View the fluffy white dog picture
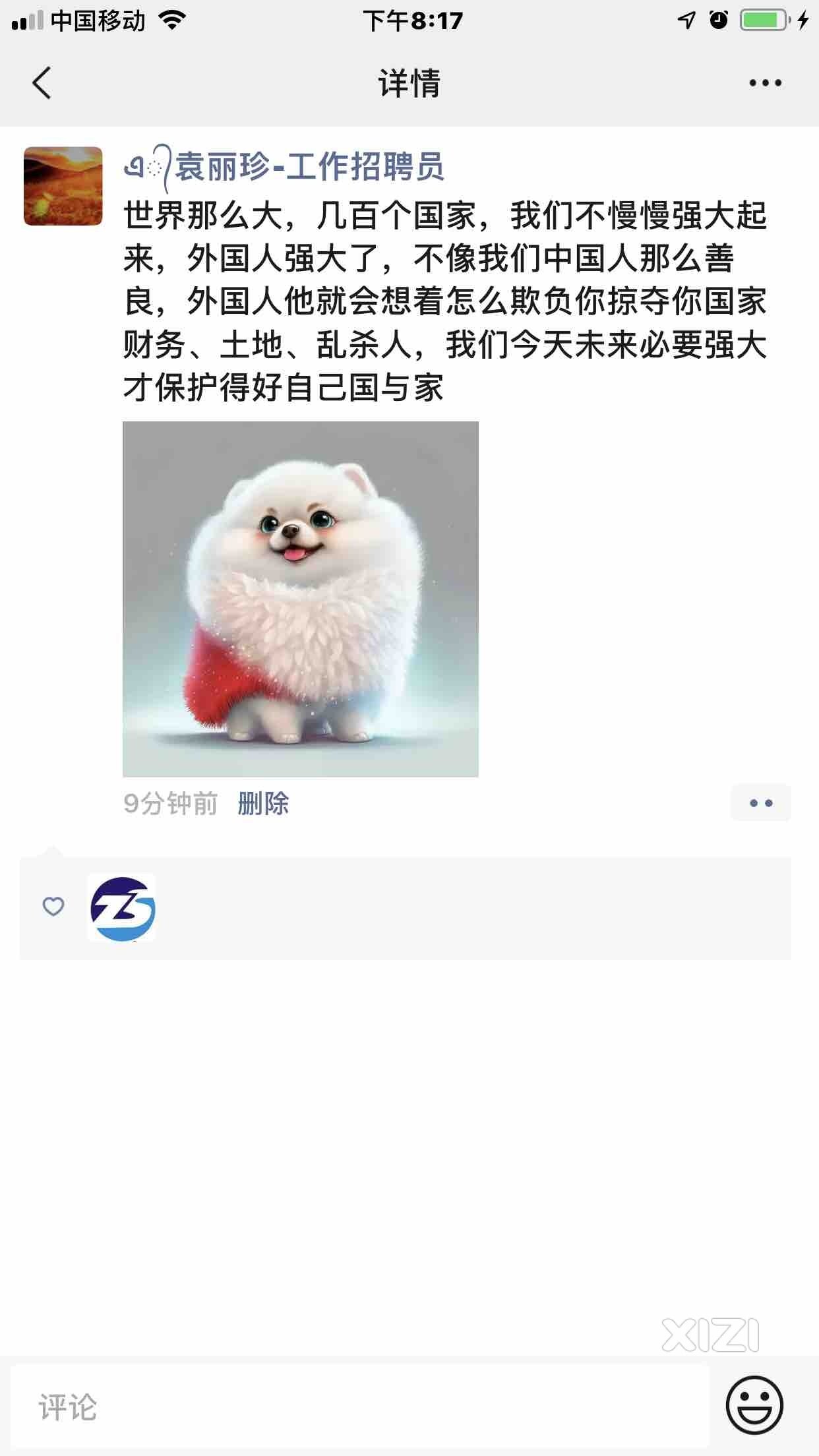 pyautogui.click(x=301, y=599)
